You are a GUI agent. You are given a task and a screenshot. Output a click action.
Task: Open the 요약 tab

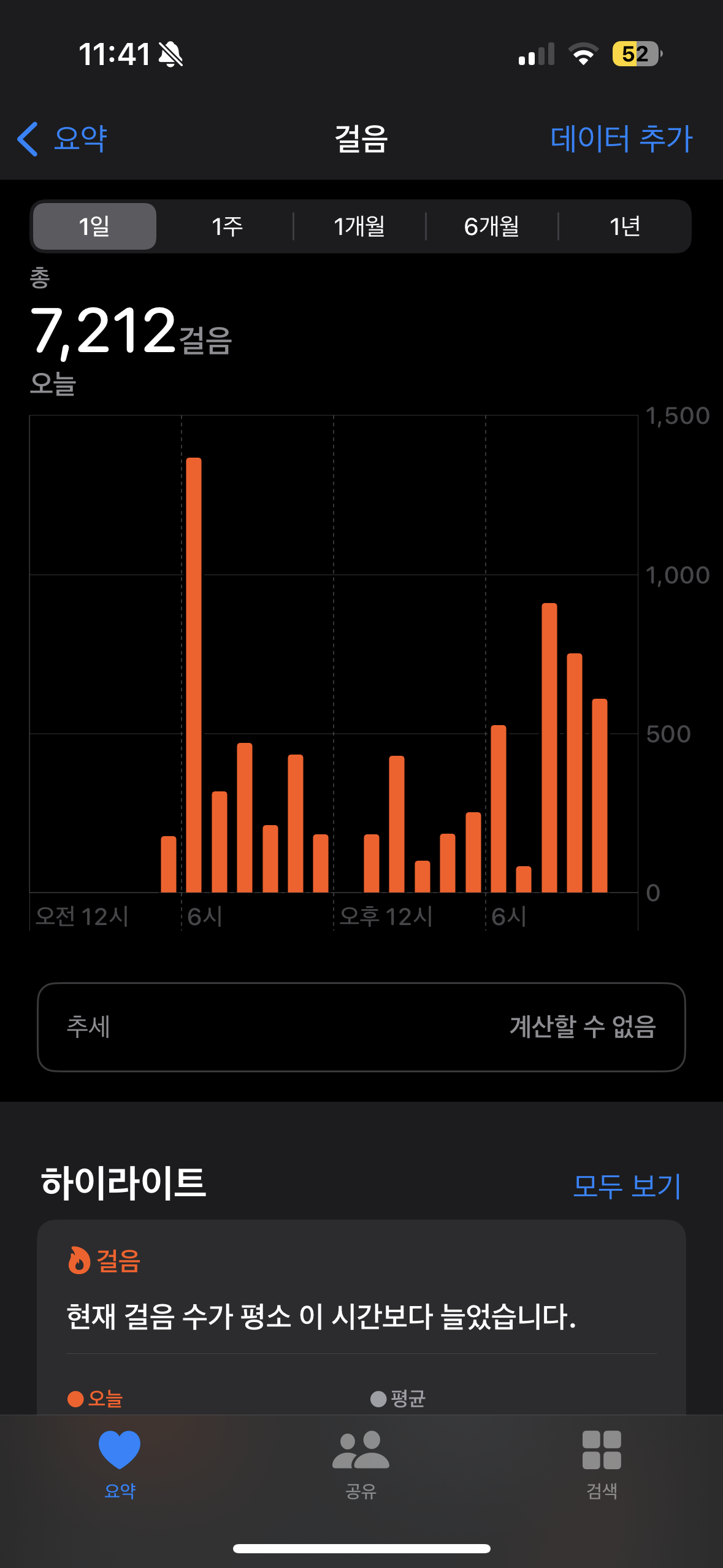pos(120,1463)
